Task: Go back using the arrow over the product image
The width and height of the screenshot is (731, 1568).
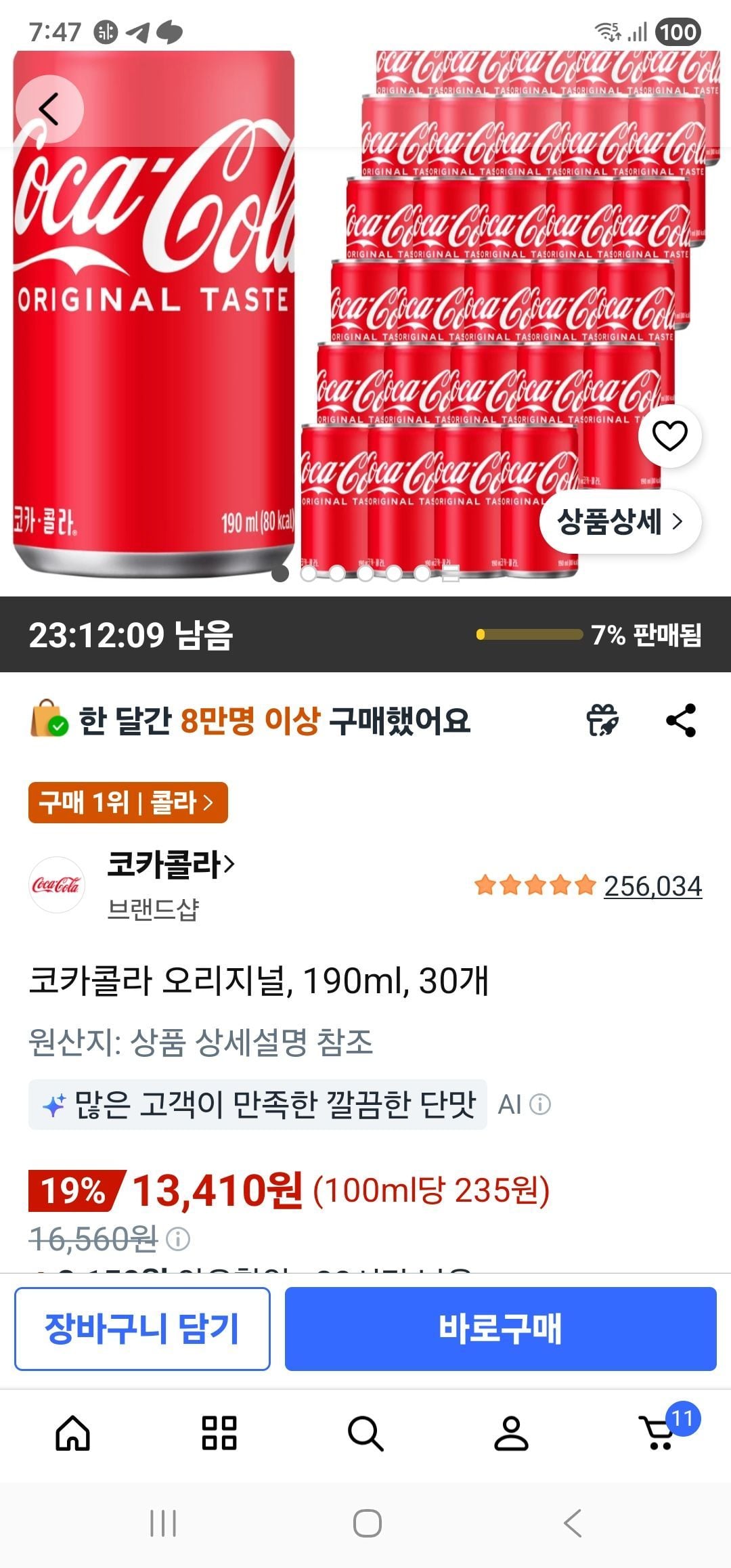Action: [x=49, y=109]
